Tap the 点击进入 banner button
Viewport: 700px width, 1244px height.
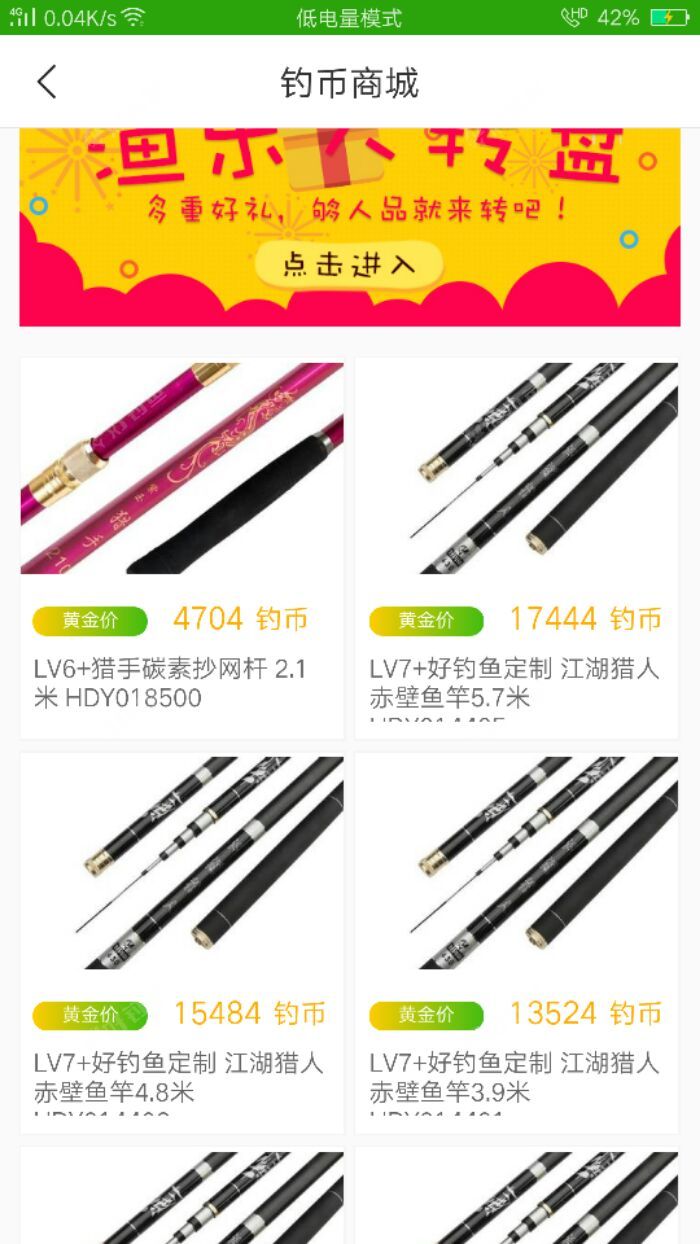point(348,265)
